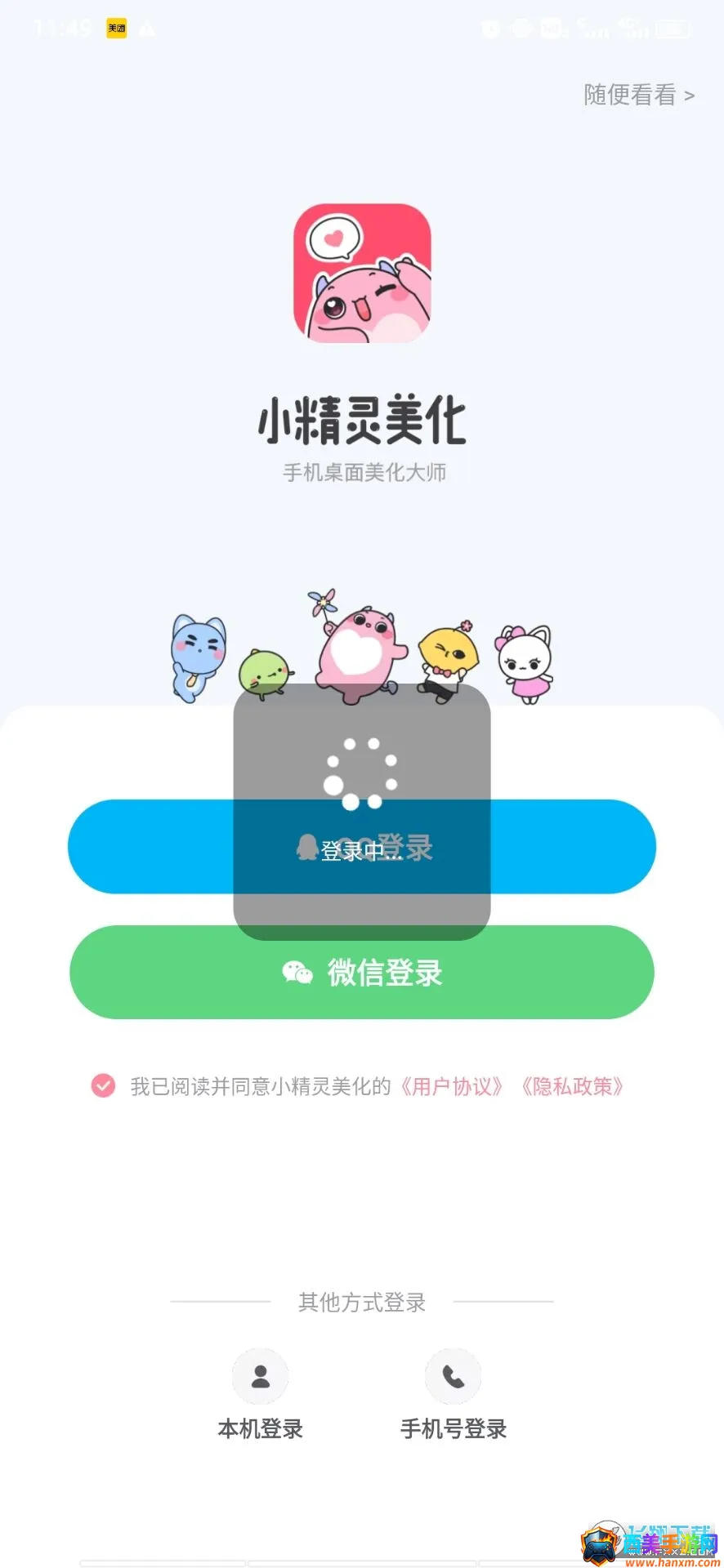The width and height of the screenshot is (724, 1568).
Task: Uncheck the agreement checkbox
Action: pyautogui.click(x=103, y=1085)
